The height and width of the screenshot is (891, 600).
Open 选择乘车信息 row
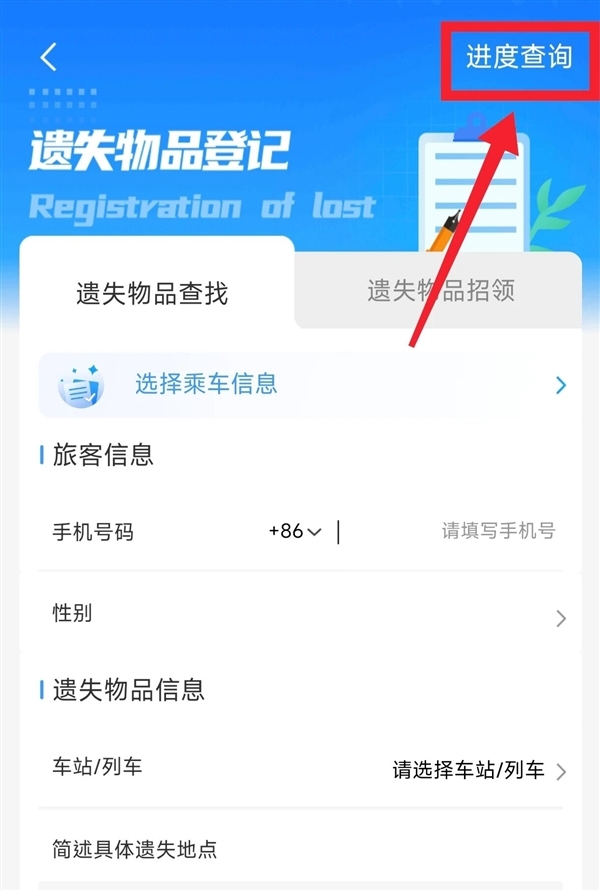[x=300, y=384]
